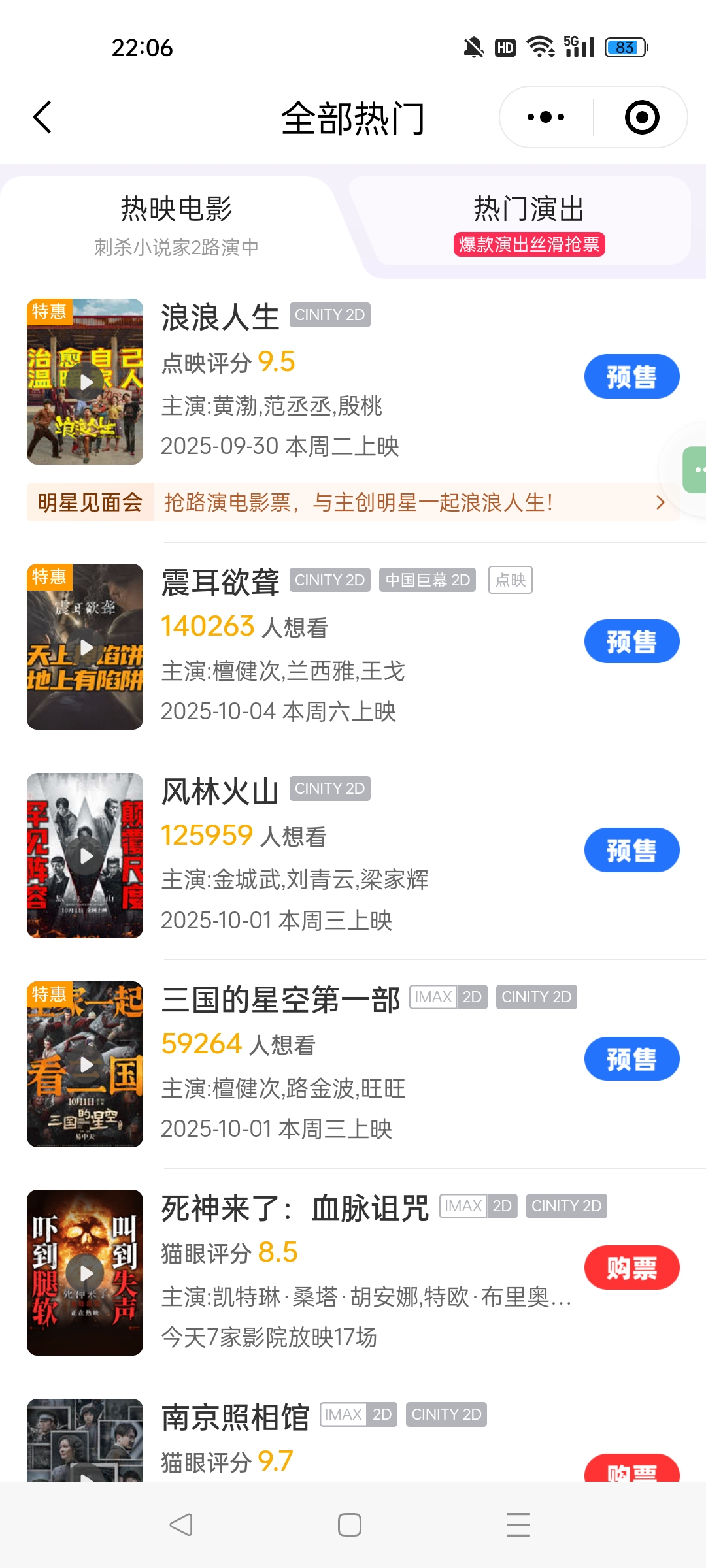Play trailer for 三国的星空第一部 poster

[86, 1064]
